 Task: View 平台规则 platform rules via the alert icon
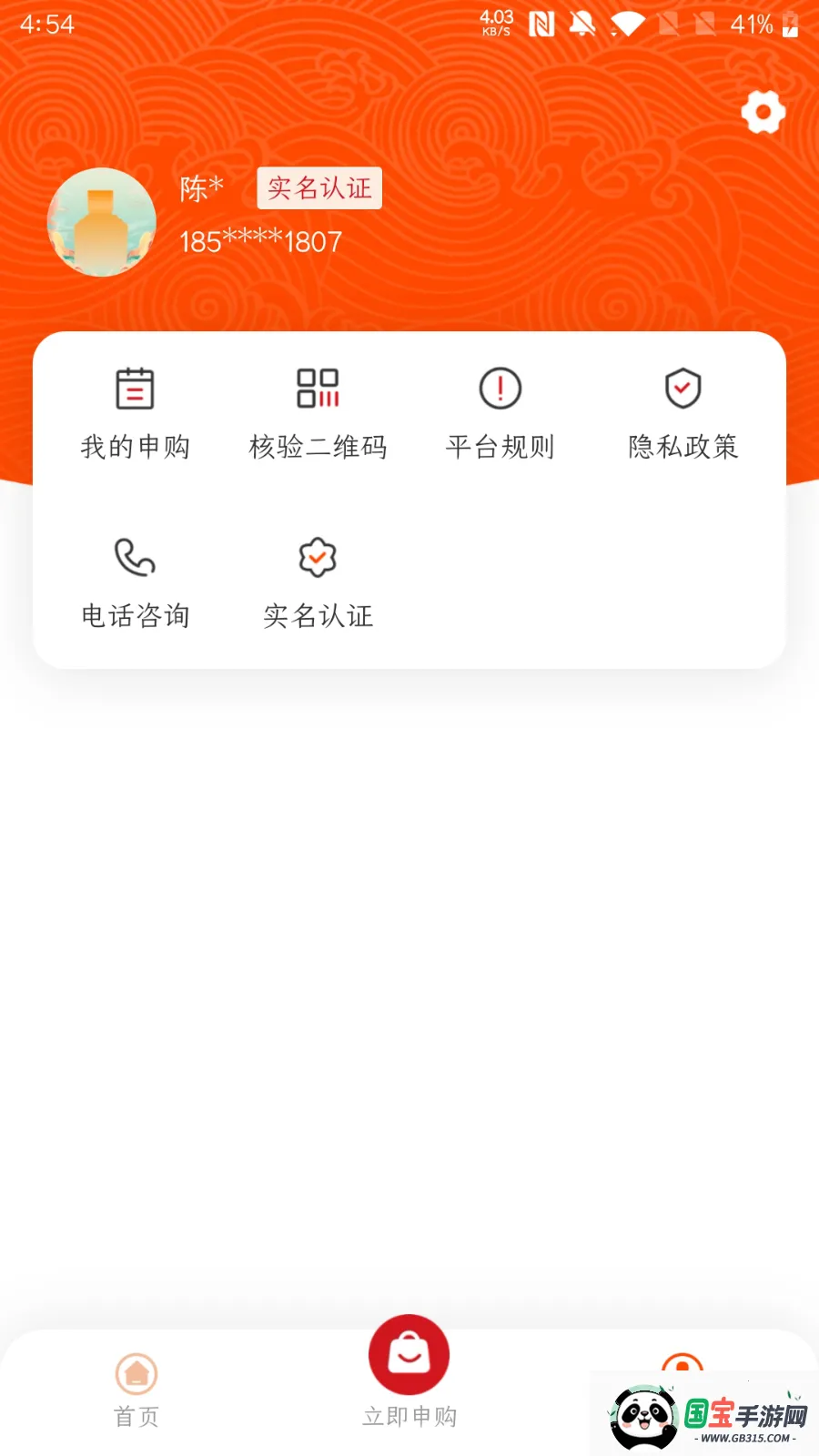pos(500,388)
